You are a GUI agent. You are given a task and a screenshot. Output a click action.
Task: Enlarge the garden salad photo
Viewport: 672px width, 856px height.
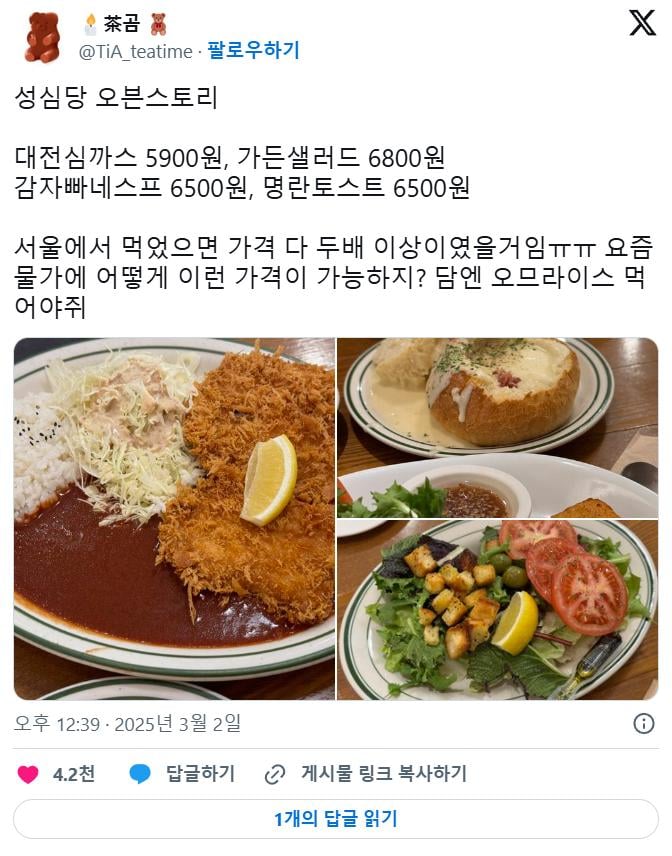(x=497, y=609)
